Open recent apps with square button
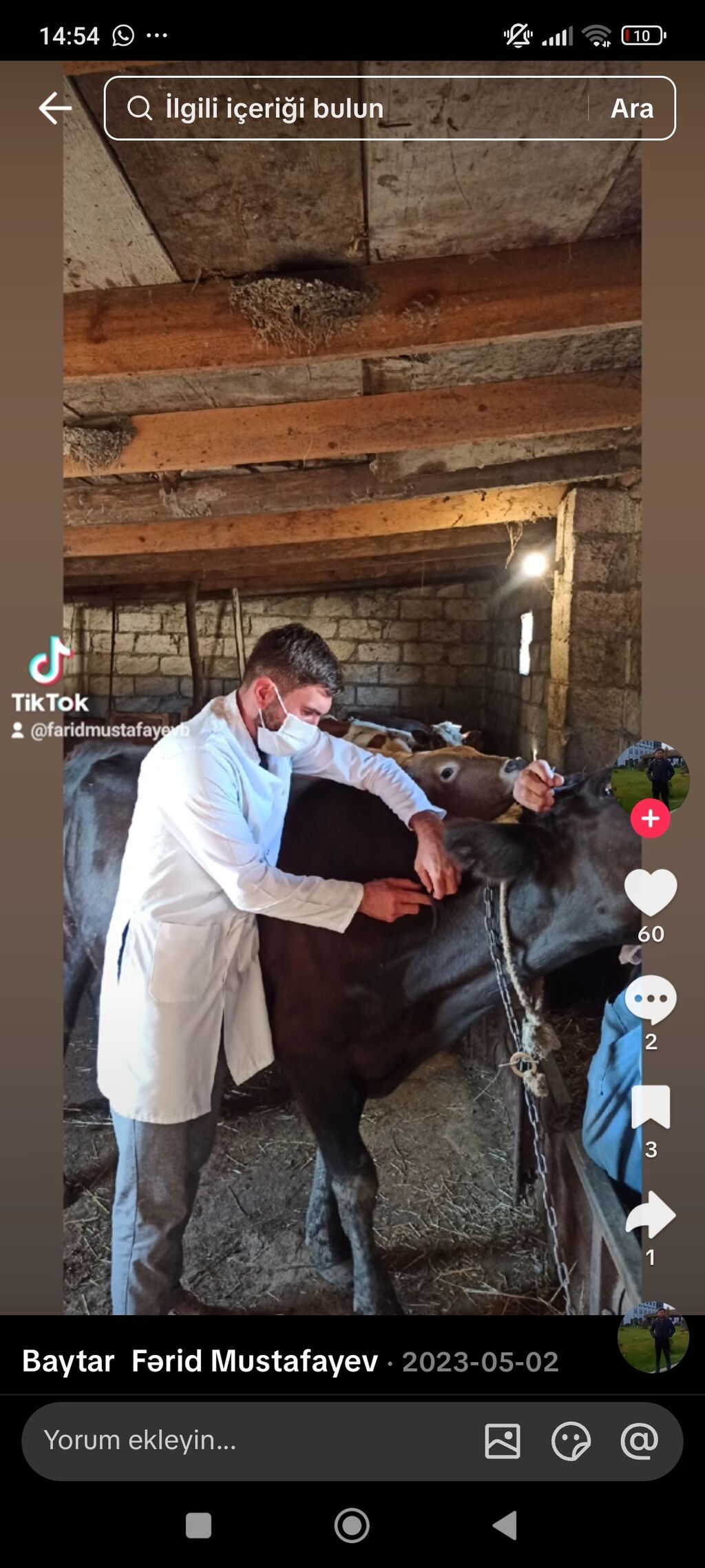This screenshot has width=705, height=1568. pos(198,1525)
